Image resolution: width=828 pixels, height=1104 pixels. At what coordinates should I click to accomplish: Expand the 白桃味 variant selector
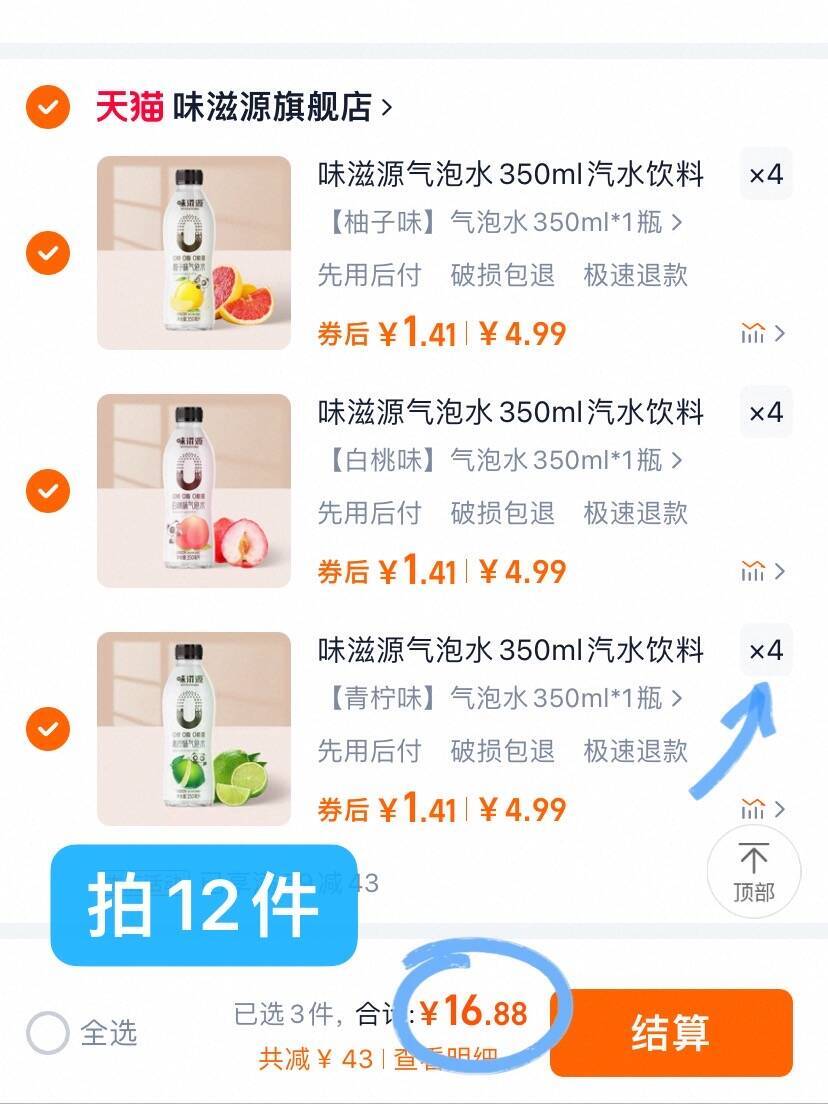pos(500,462)
